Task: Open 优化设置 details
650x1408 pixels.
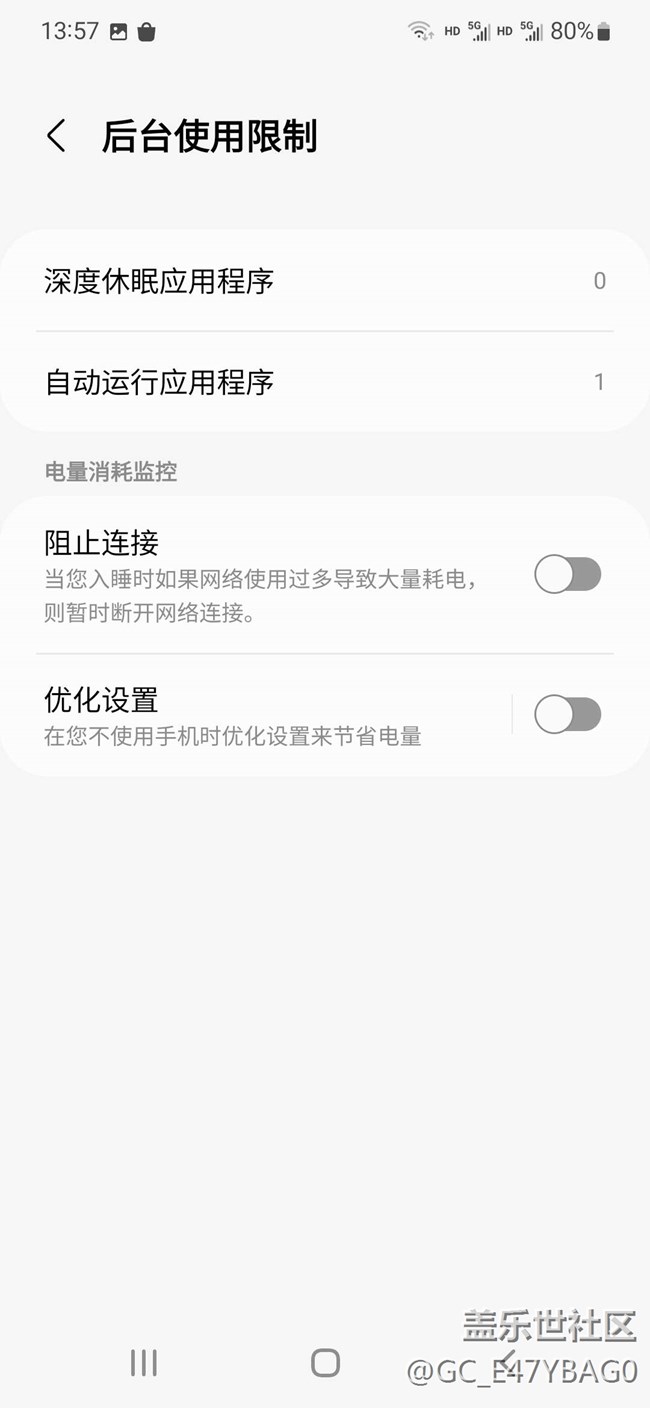Action: (x=255, y=716)
